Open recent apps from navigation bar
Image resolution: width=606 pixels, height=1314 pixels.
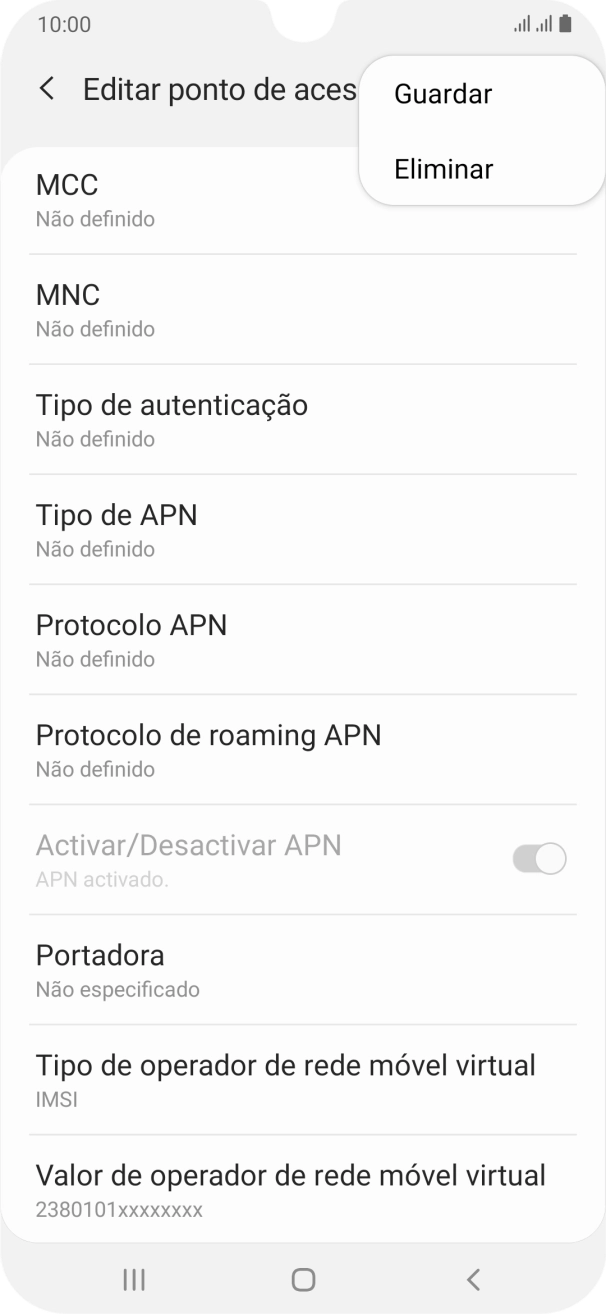(133, 1279)
